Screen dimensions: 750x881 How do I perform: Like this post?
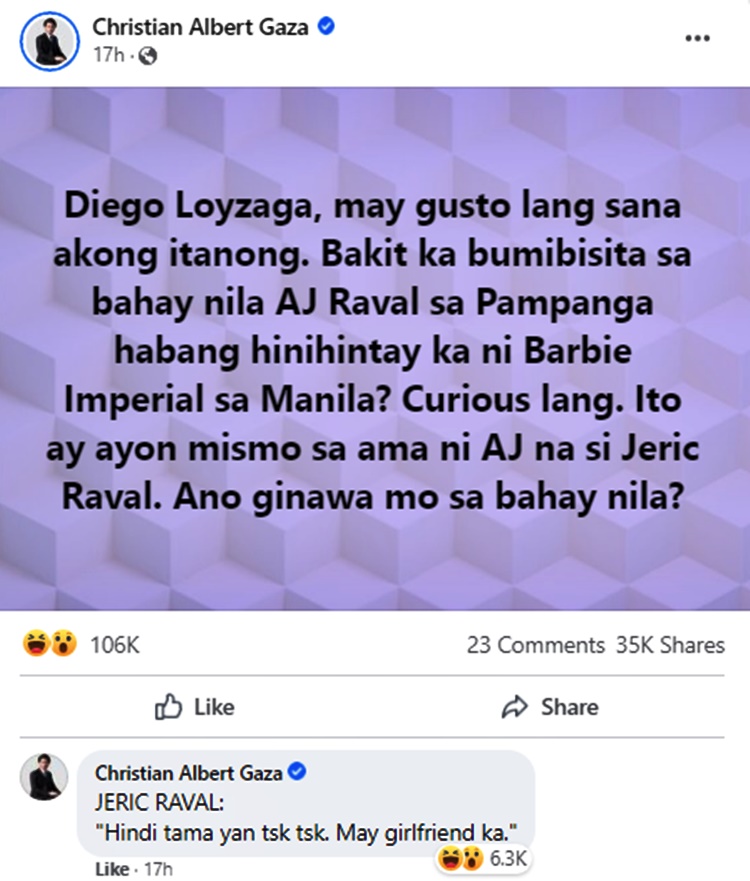(x=195, y=707)
